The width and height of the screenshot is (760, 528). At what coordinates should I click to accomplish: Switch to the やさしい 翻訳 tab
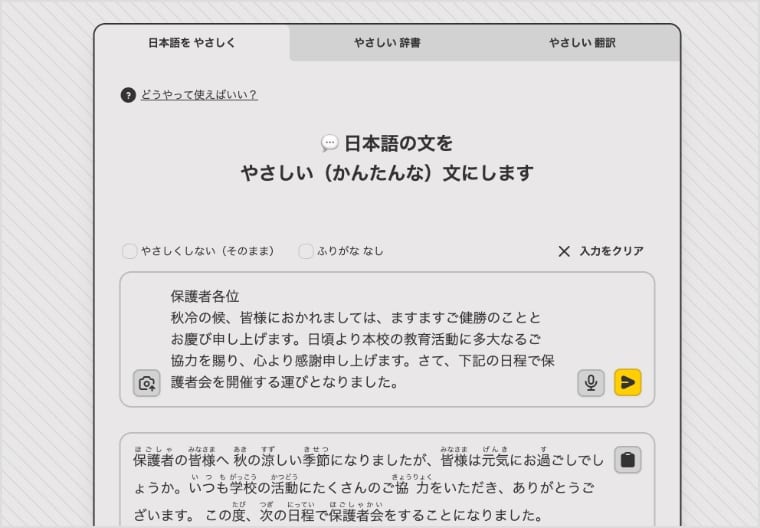[582, 43]
